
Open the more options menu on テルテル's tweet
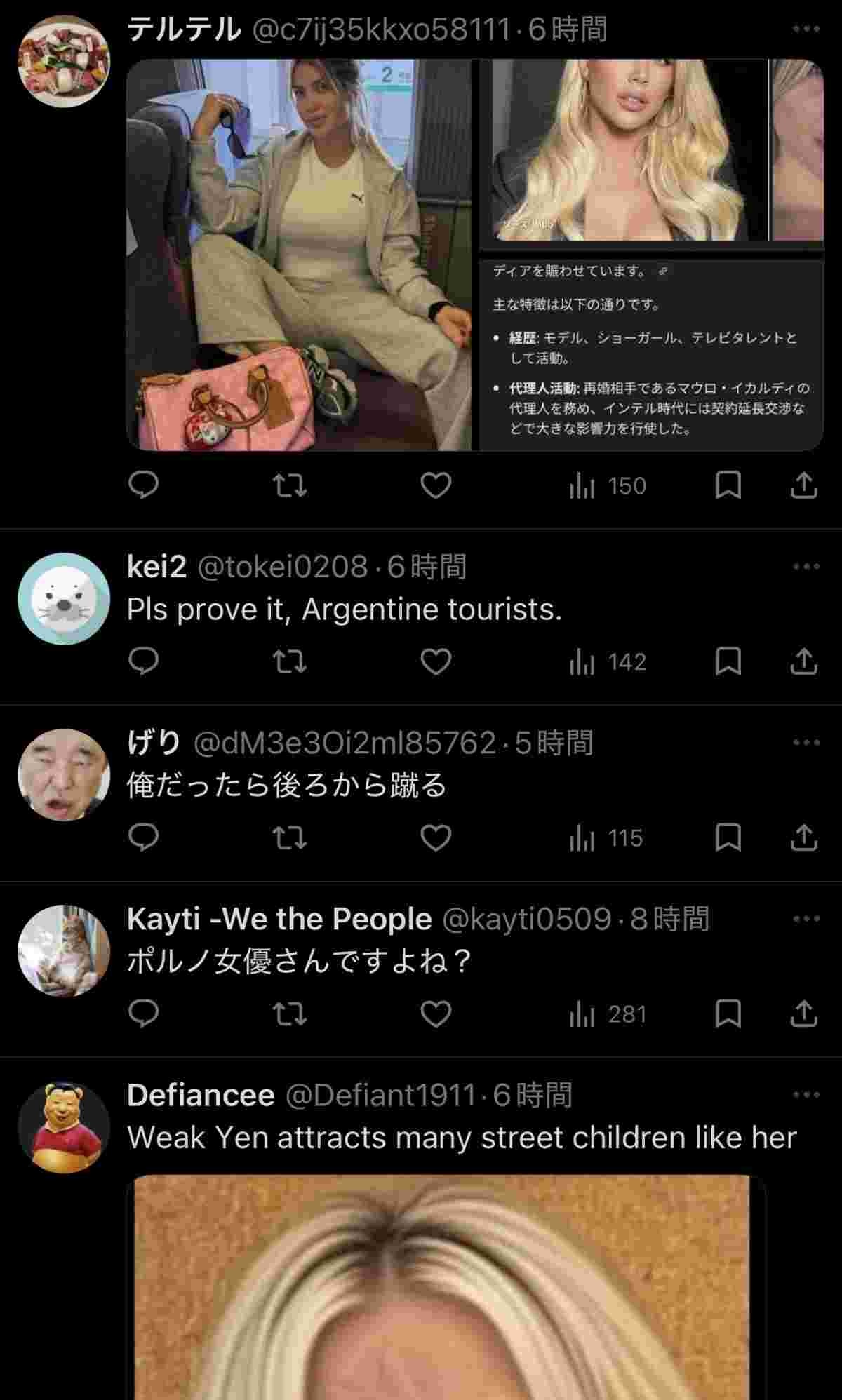point(806,27)
